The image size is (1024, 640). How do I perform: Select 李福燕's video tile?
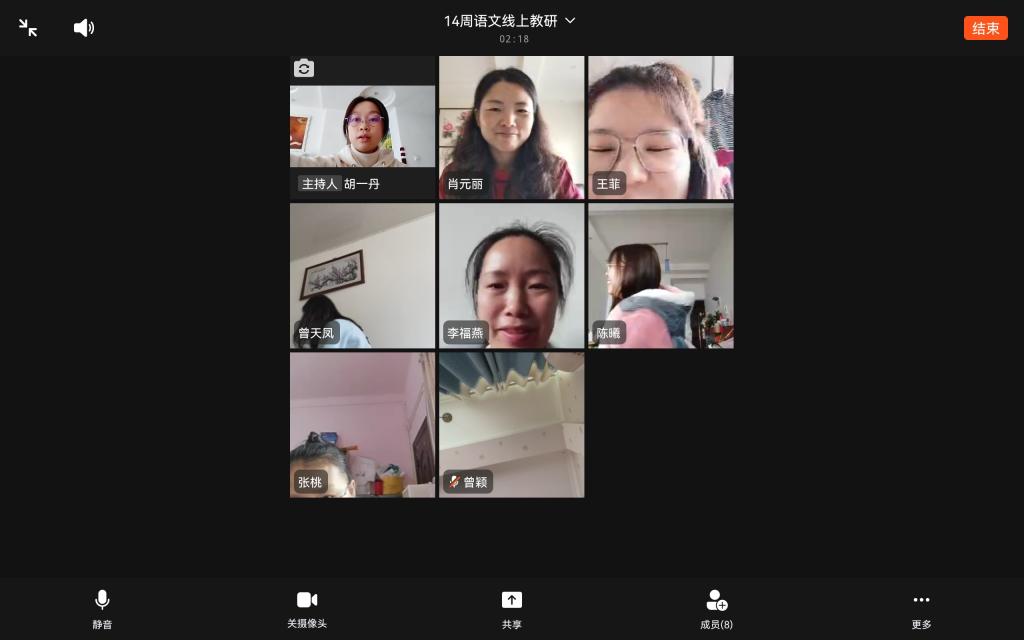click(x=511, y=275)
